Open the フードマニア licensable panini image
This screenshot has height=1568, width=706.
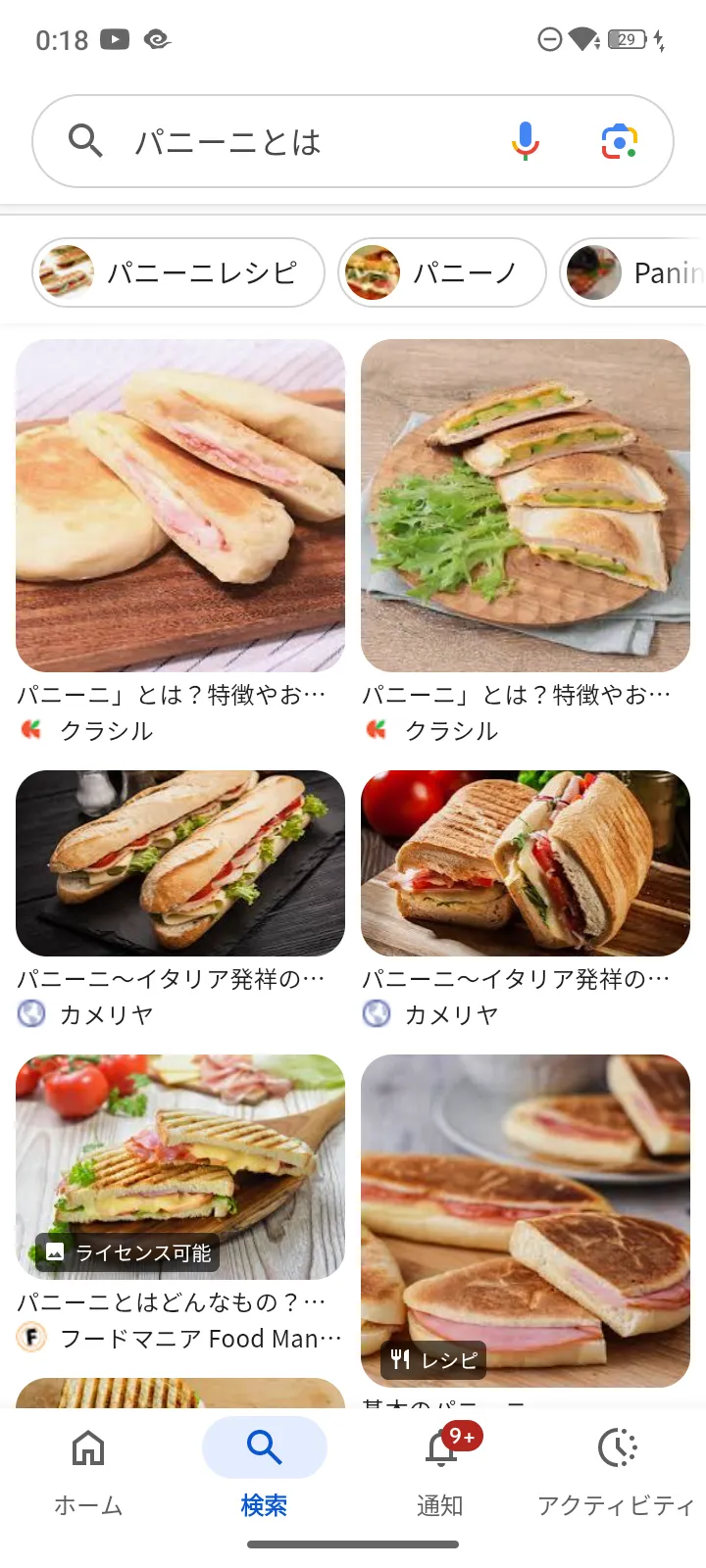(x=180, y=1167)
